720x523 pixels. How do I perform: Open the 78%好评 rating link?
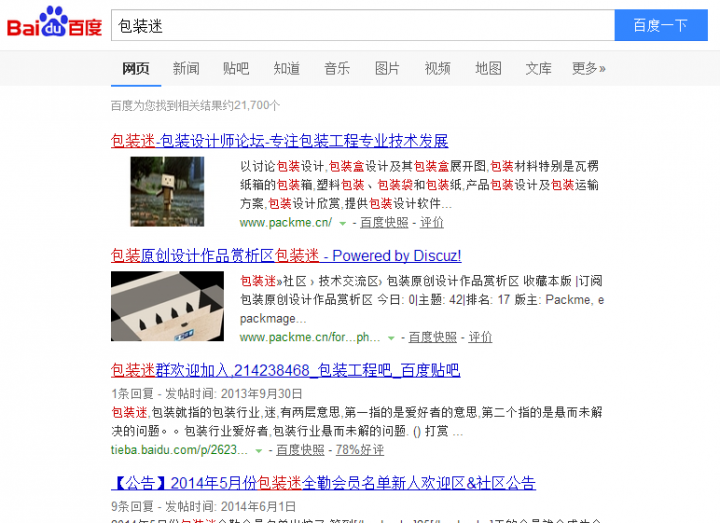[x=361, y=450]
